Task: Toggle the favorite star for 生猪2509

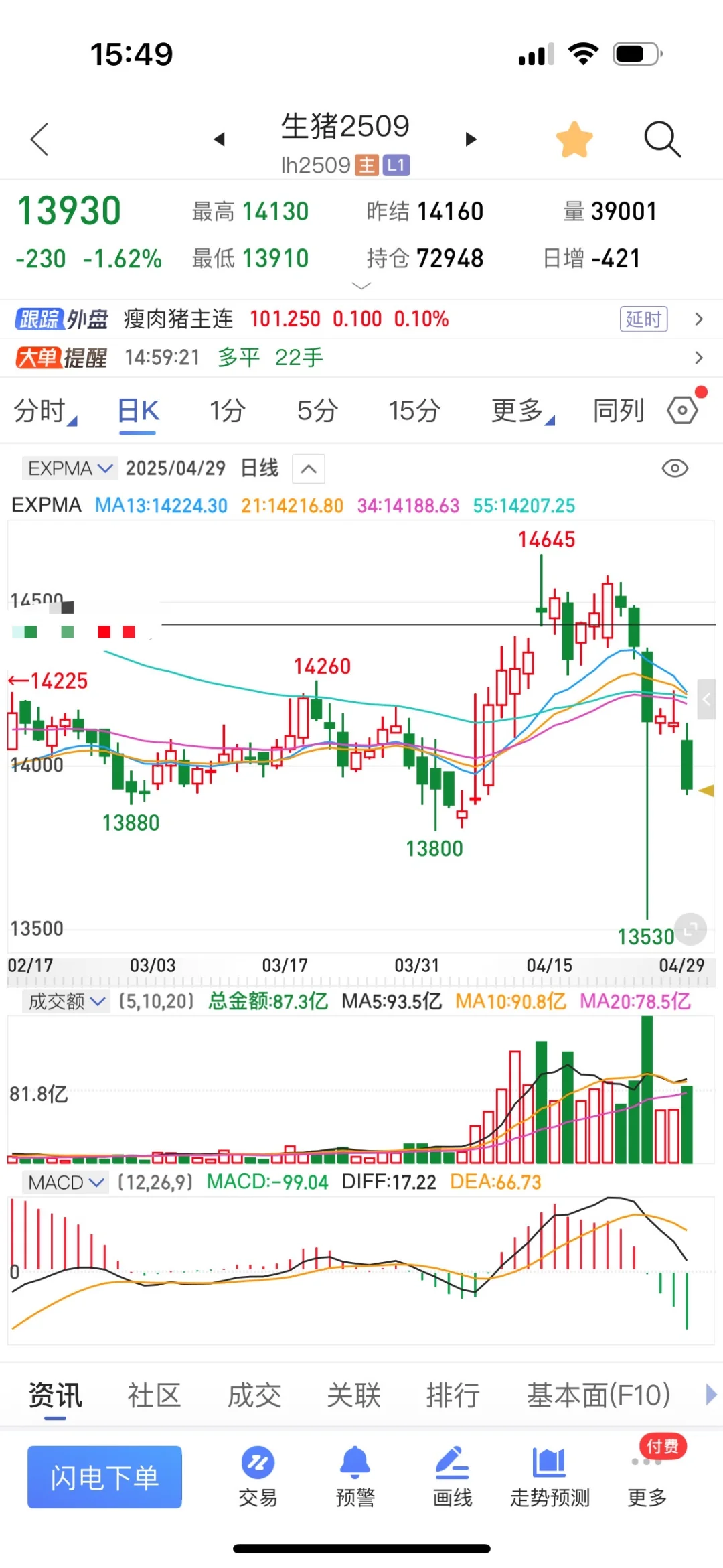Action: [574, 139]
